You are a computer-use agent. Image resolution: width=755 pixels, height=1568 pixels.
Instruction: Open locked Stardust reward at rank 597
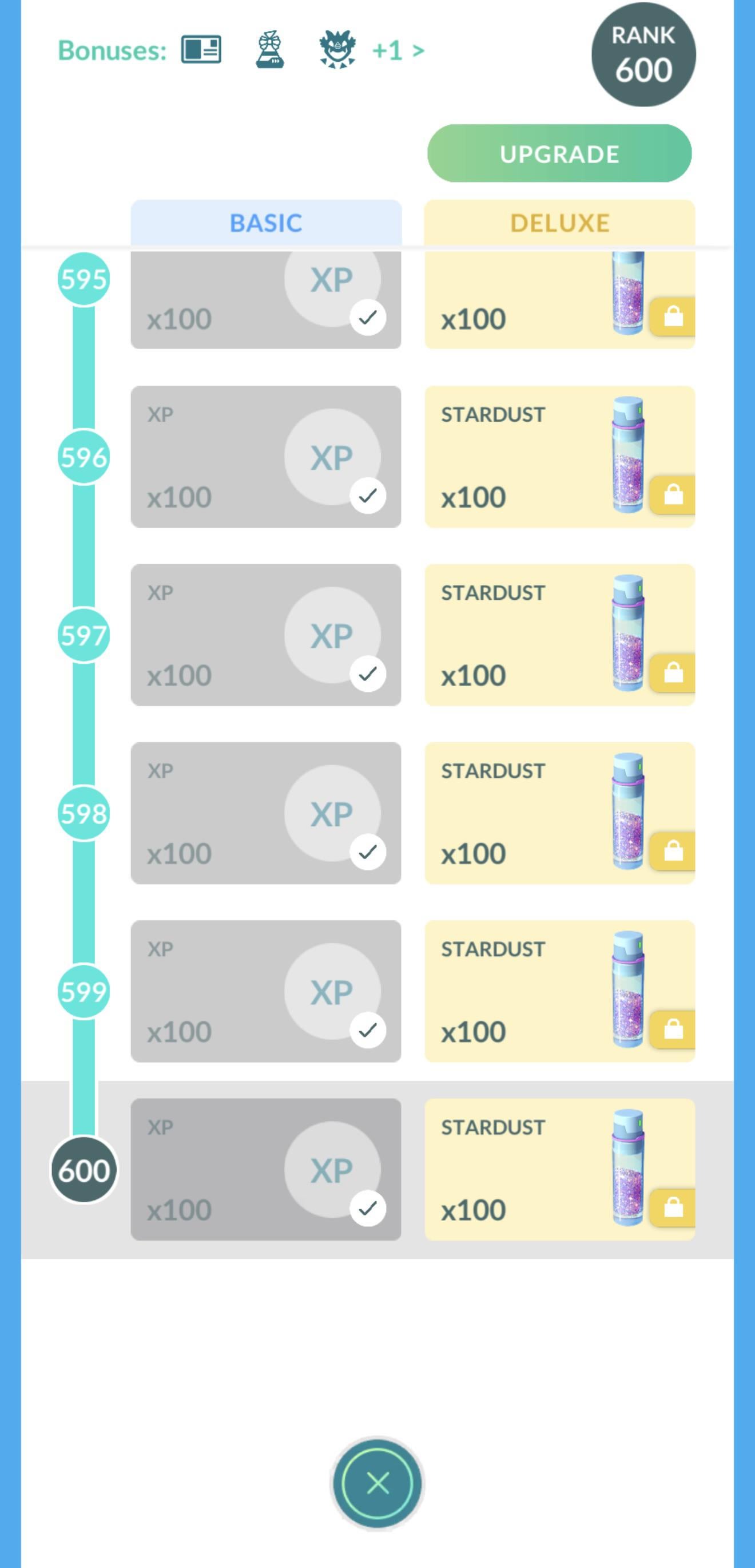(x=559, y=634)
